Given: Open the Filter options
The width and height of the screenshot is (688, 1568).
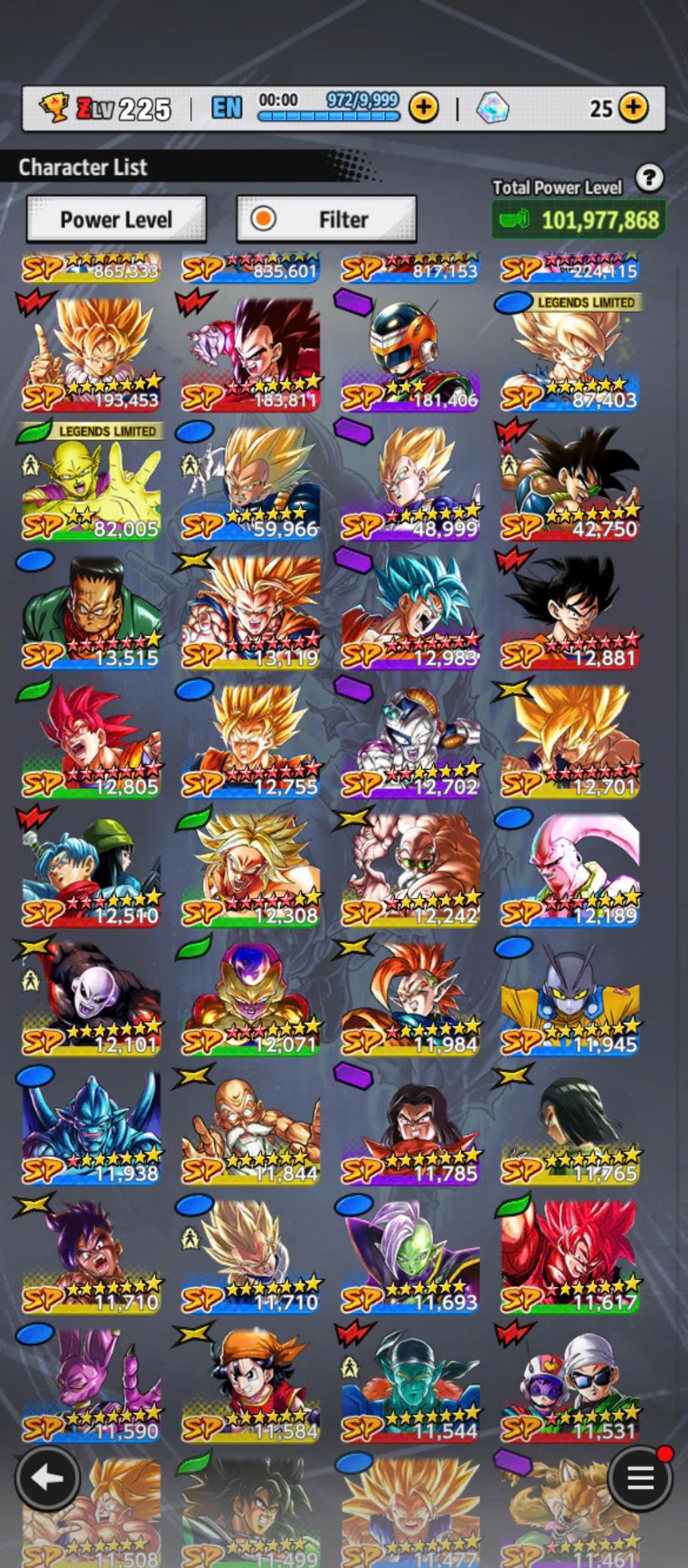Looking at the screenshot, I should (327, 219).
